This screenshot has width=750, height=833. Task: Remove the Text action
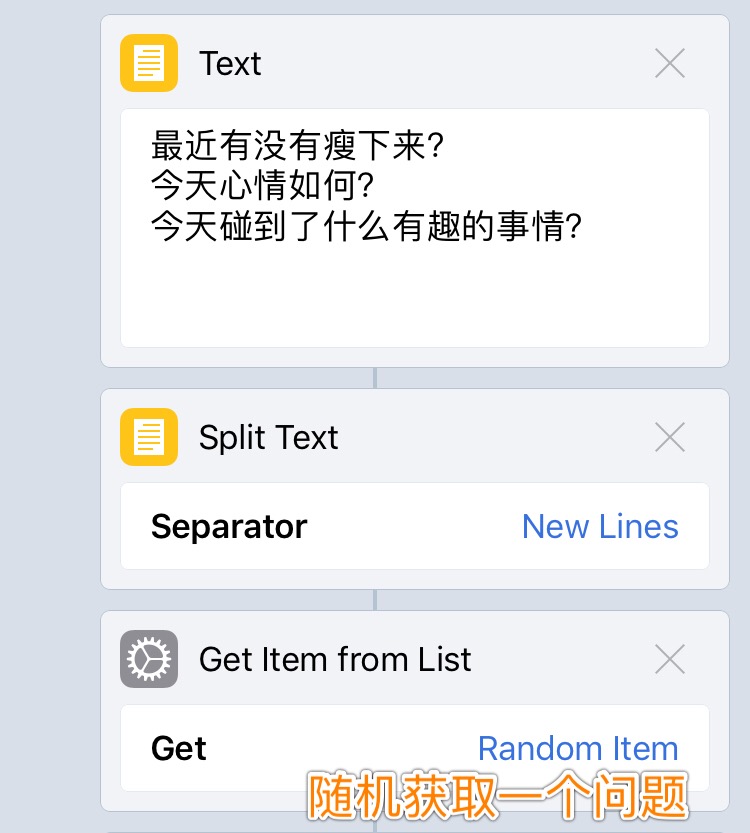coord(669,64)
